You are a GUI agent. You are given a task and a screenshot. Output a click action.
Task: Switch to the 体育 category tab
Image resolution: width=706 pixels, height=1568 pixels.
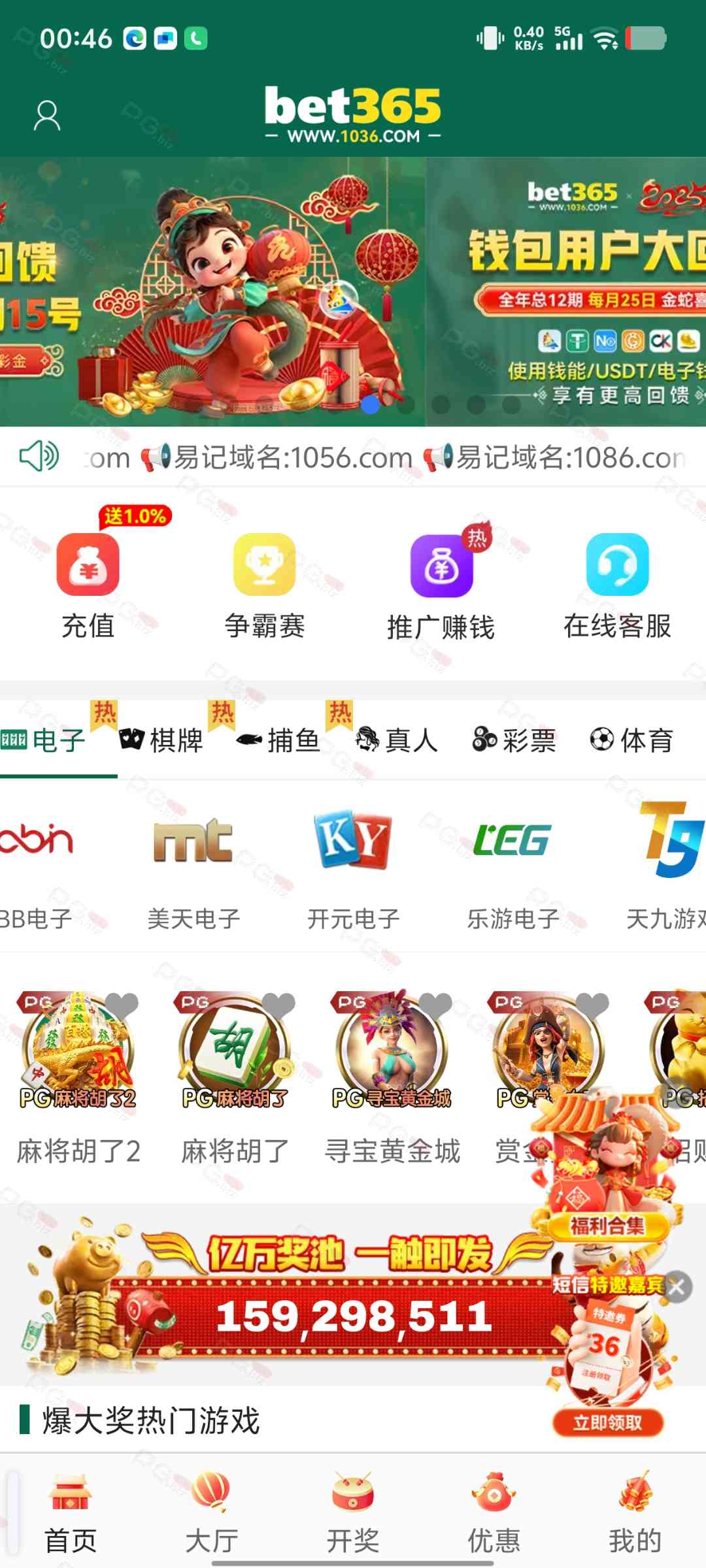point(631,740)
